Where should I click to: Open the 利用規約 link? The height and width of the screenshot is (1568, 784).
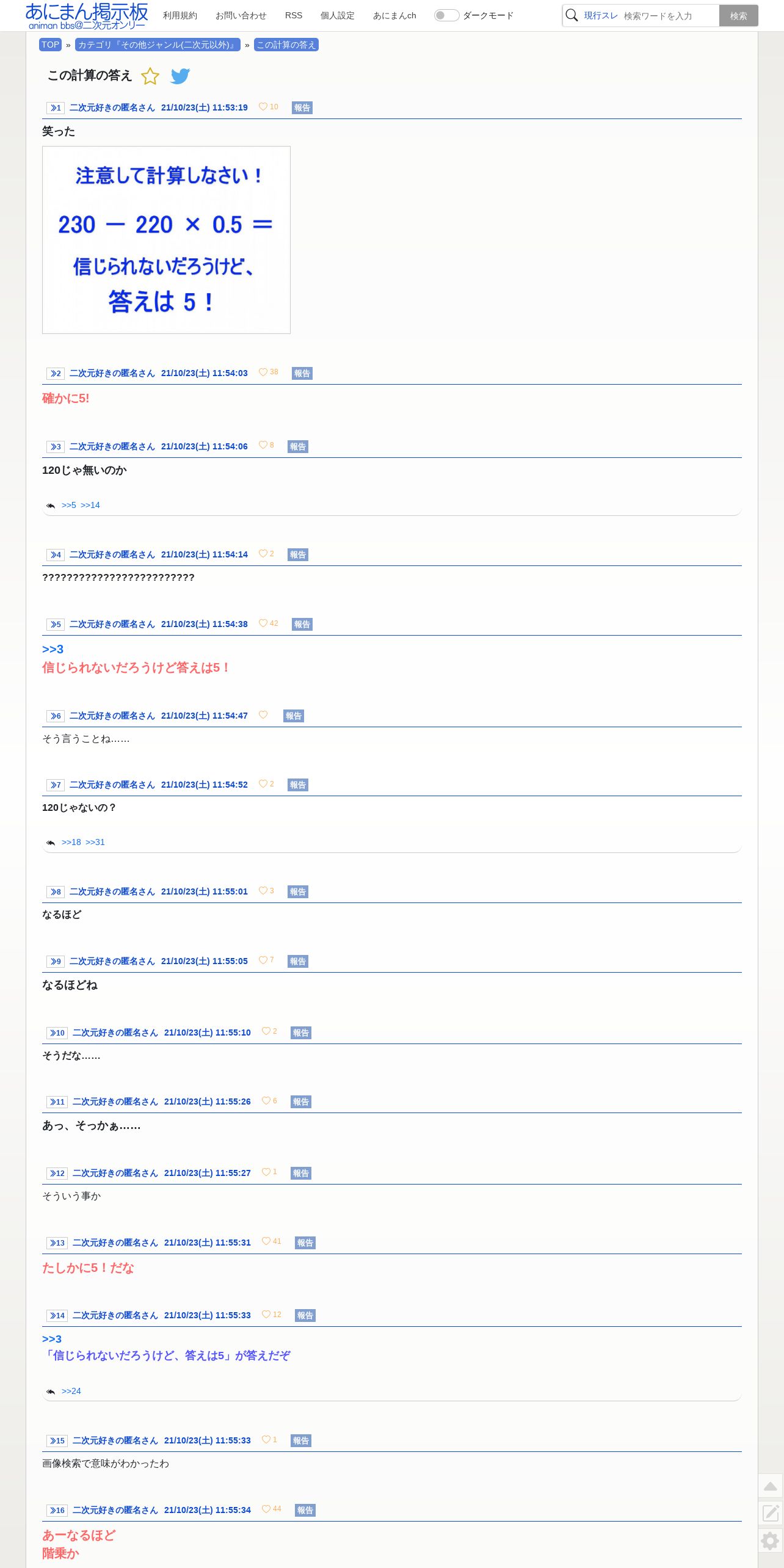click(x=180, y=15)
